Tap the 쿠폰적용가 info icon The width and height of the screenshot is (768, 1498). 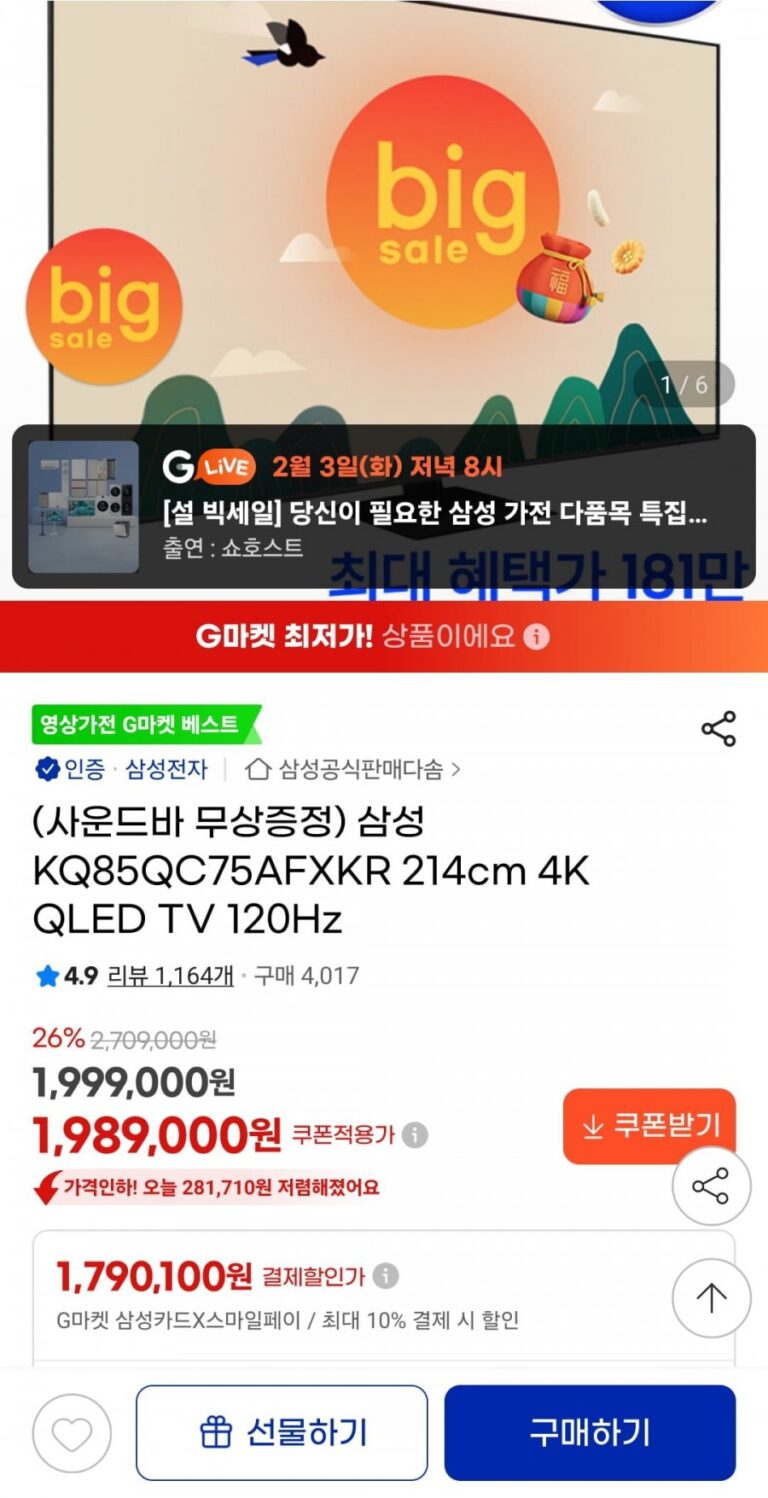coord(415,1135)
